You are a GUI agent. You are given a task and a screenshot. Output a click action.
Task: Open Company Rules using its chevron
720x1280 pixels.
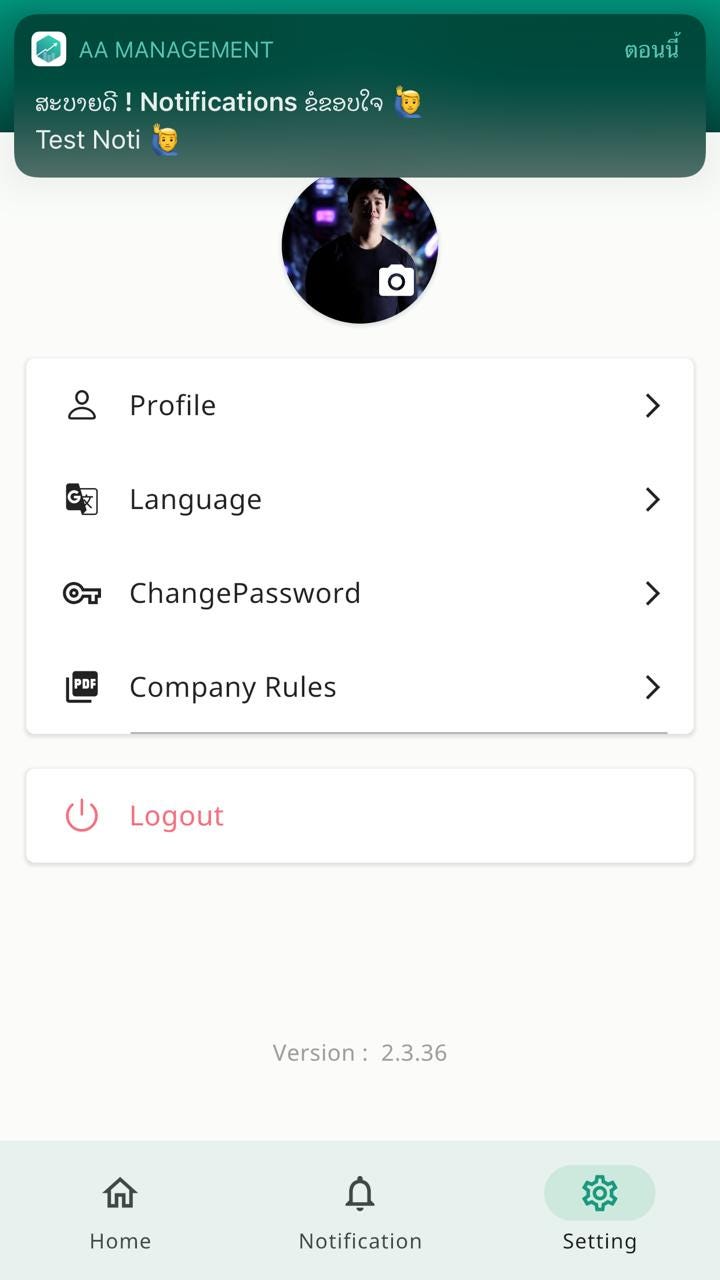(653, 687)
